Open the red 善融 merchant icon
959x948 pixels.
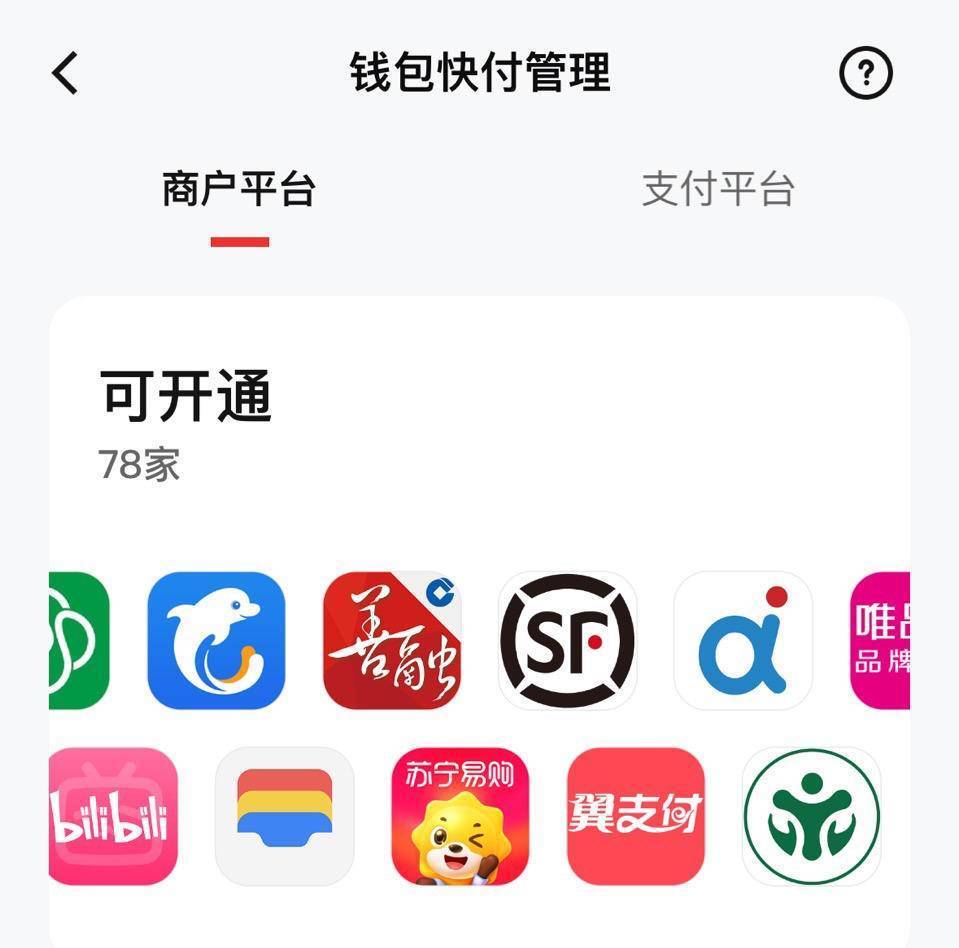392,640
